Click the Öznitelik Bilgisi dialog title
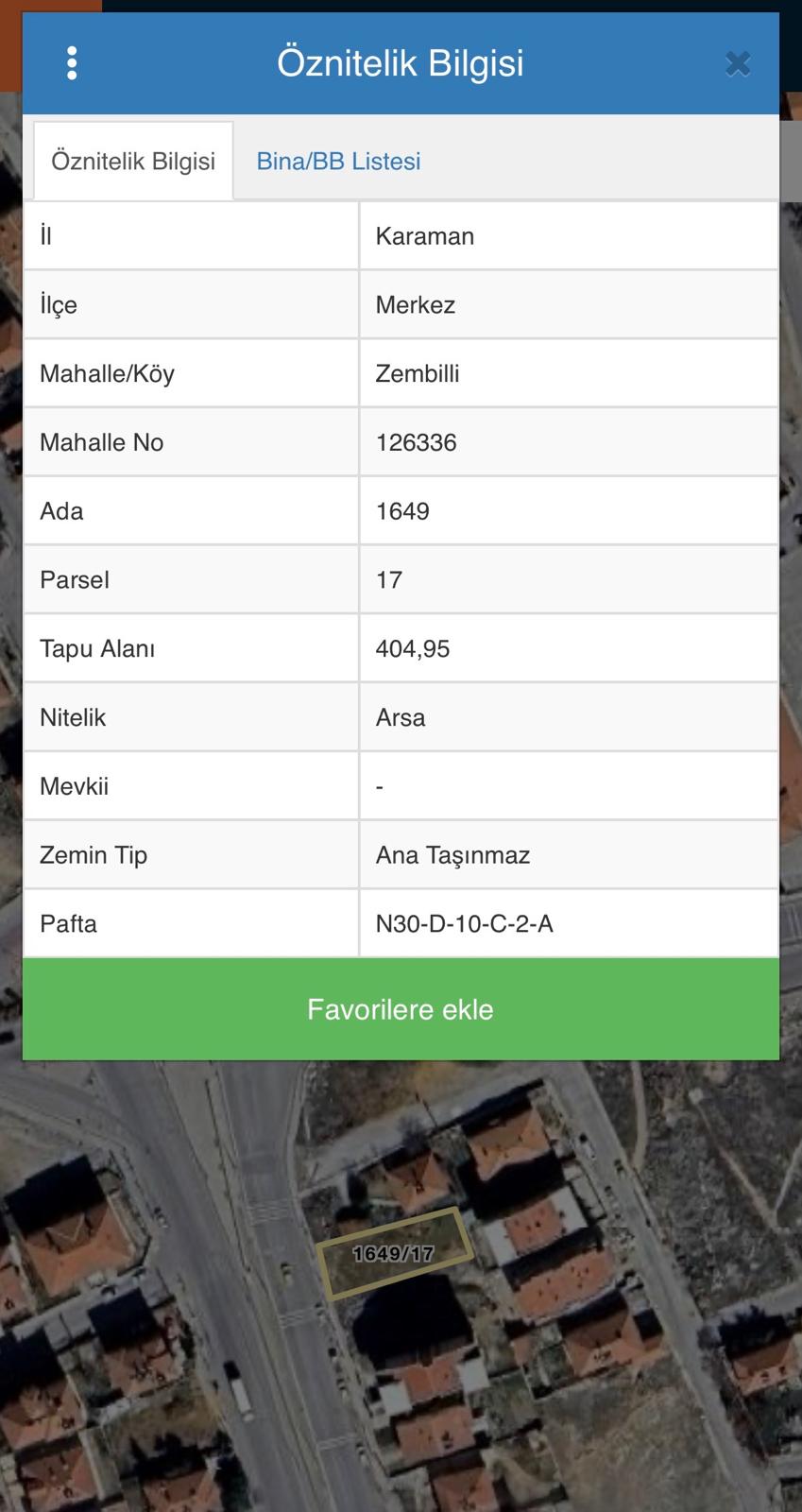802x1512 pixels. [x=401, y=63]
